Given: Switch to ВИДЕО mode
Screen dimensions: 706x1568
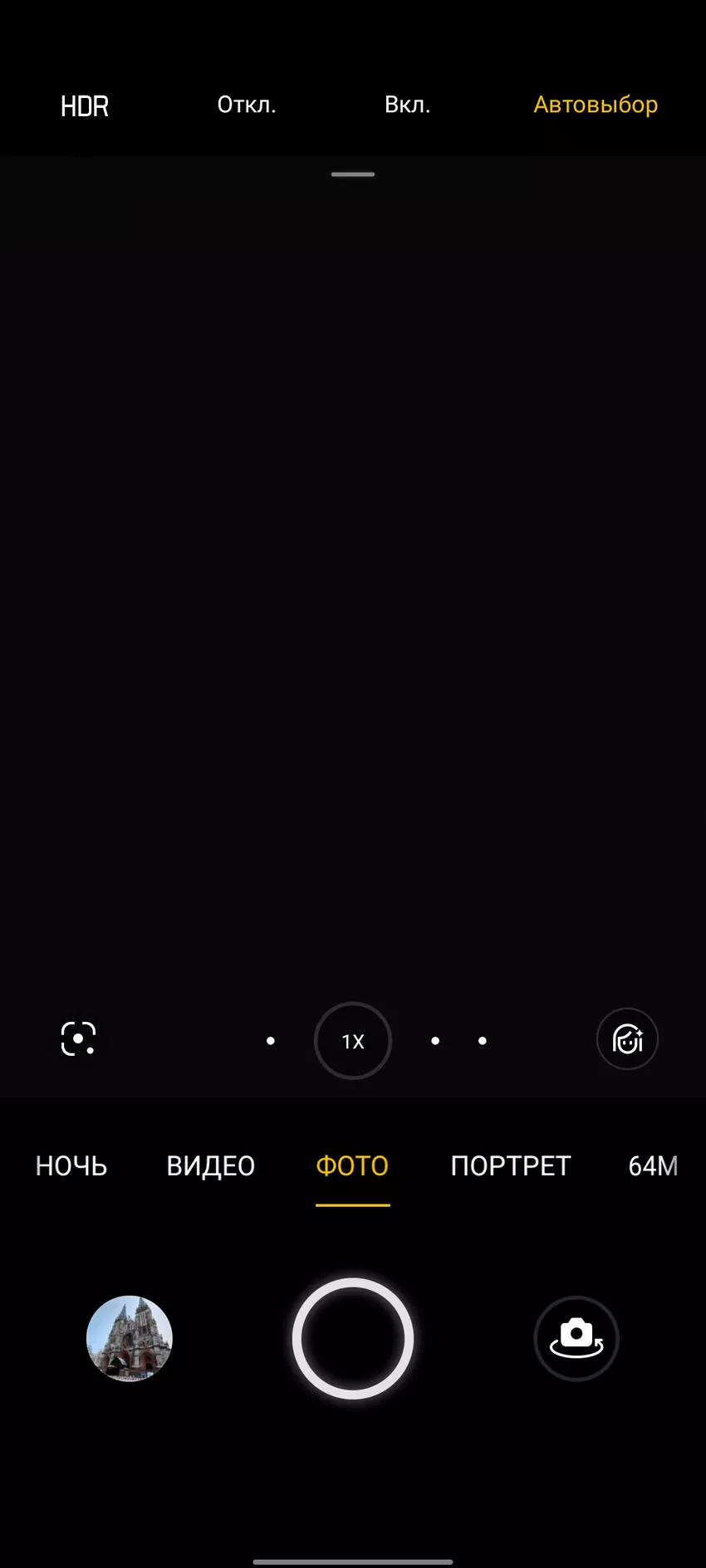Looking at the screenshot, I should tap(210, 1166).
